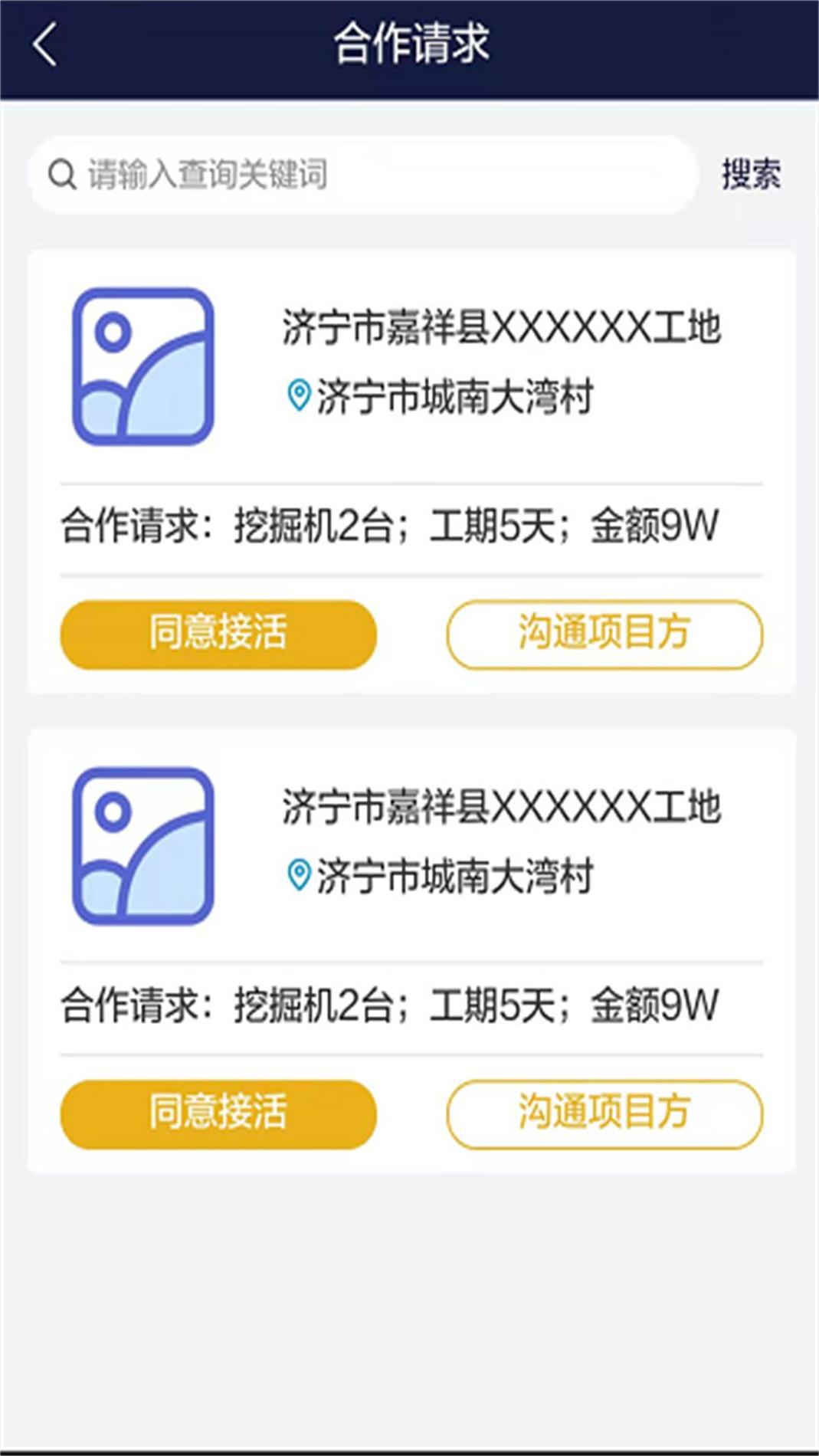Open the second 济宁市嘉祥县XXXXXX工地 card title

click(x=502, y=805)
